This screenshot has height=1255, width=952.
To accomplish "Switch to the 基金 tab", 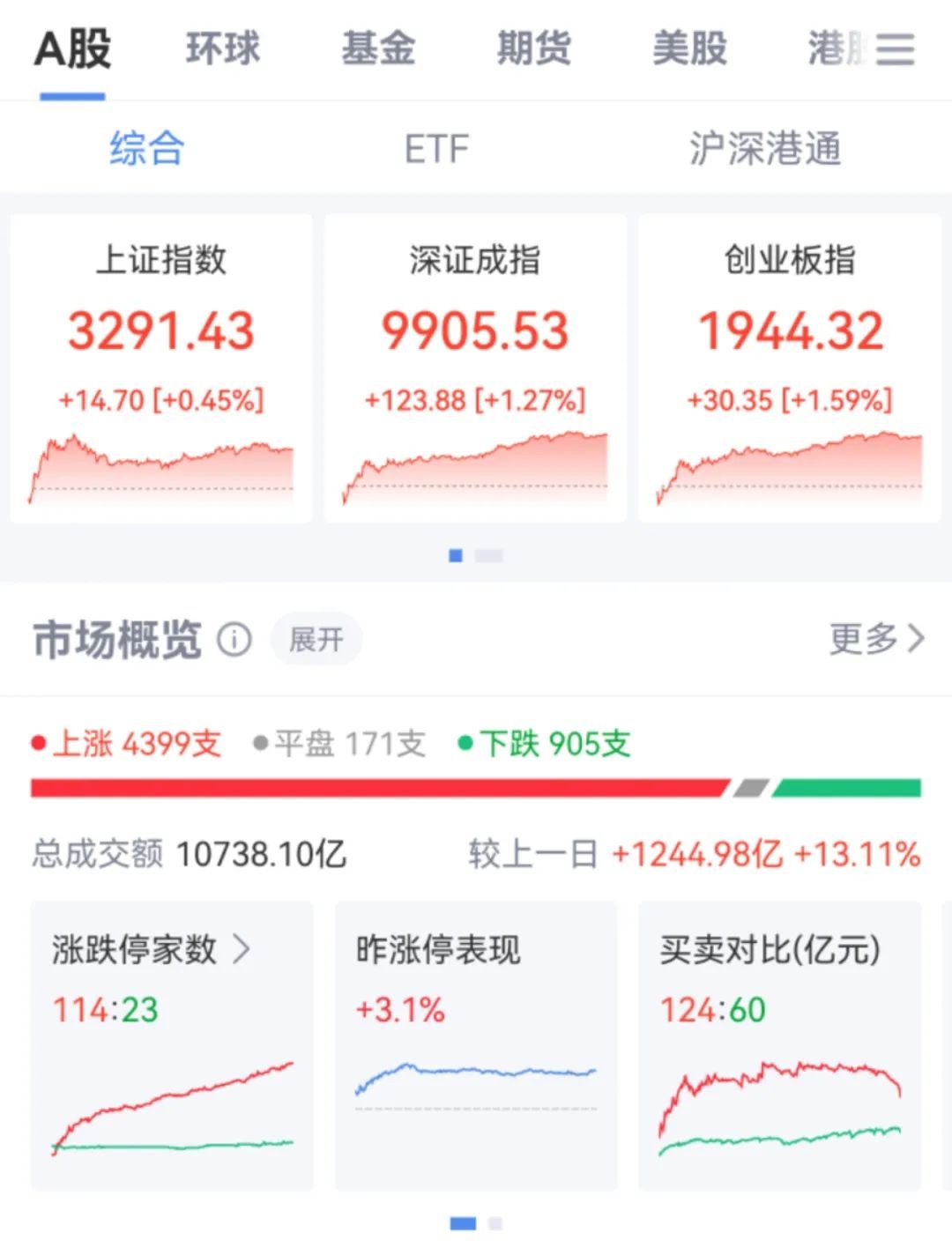I will click(x=378, y=48).
